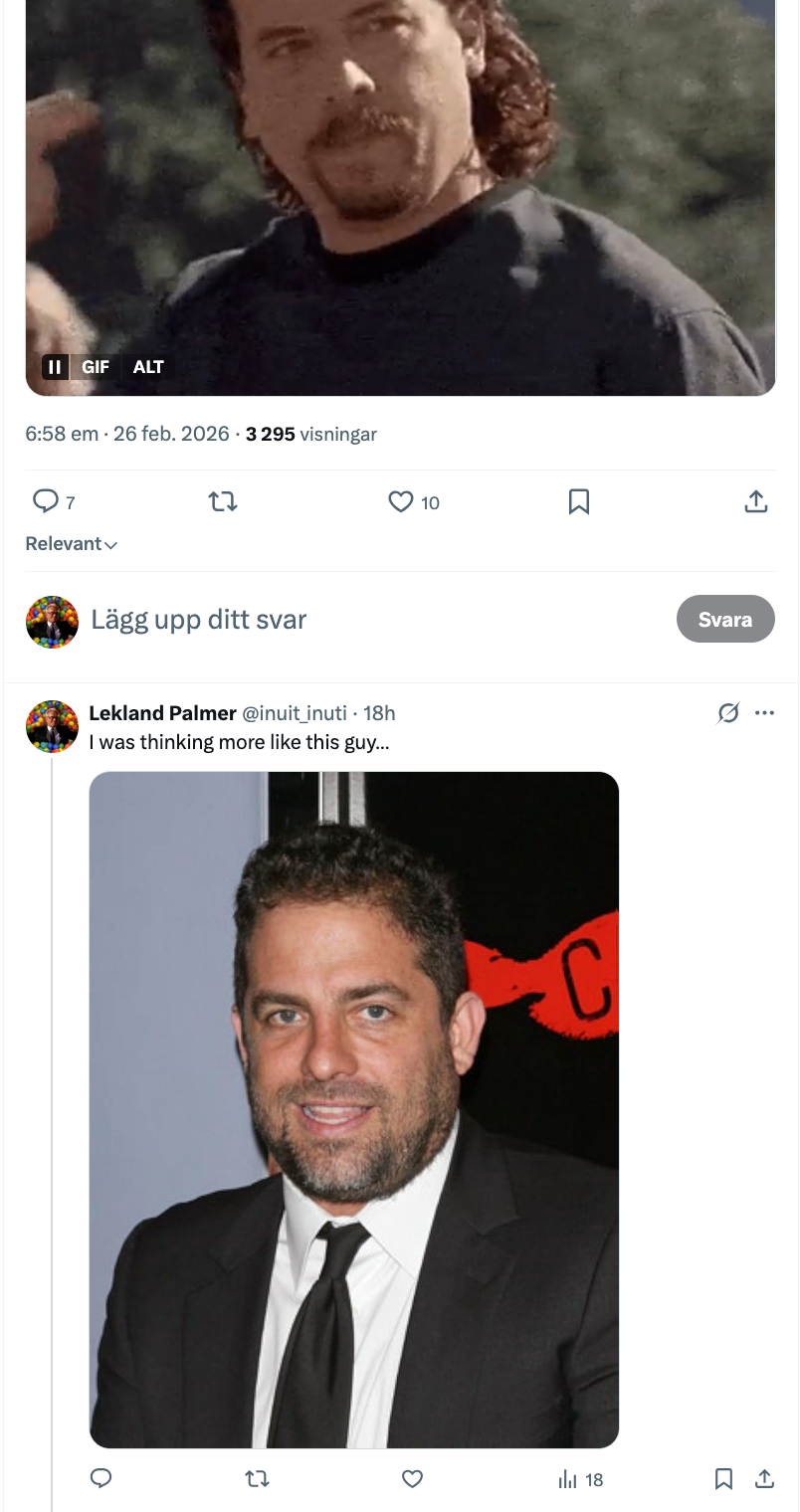Repost the main post
The image size is (800, 1512).
pos(223,502)
